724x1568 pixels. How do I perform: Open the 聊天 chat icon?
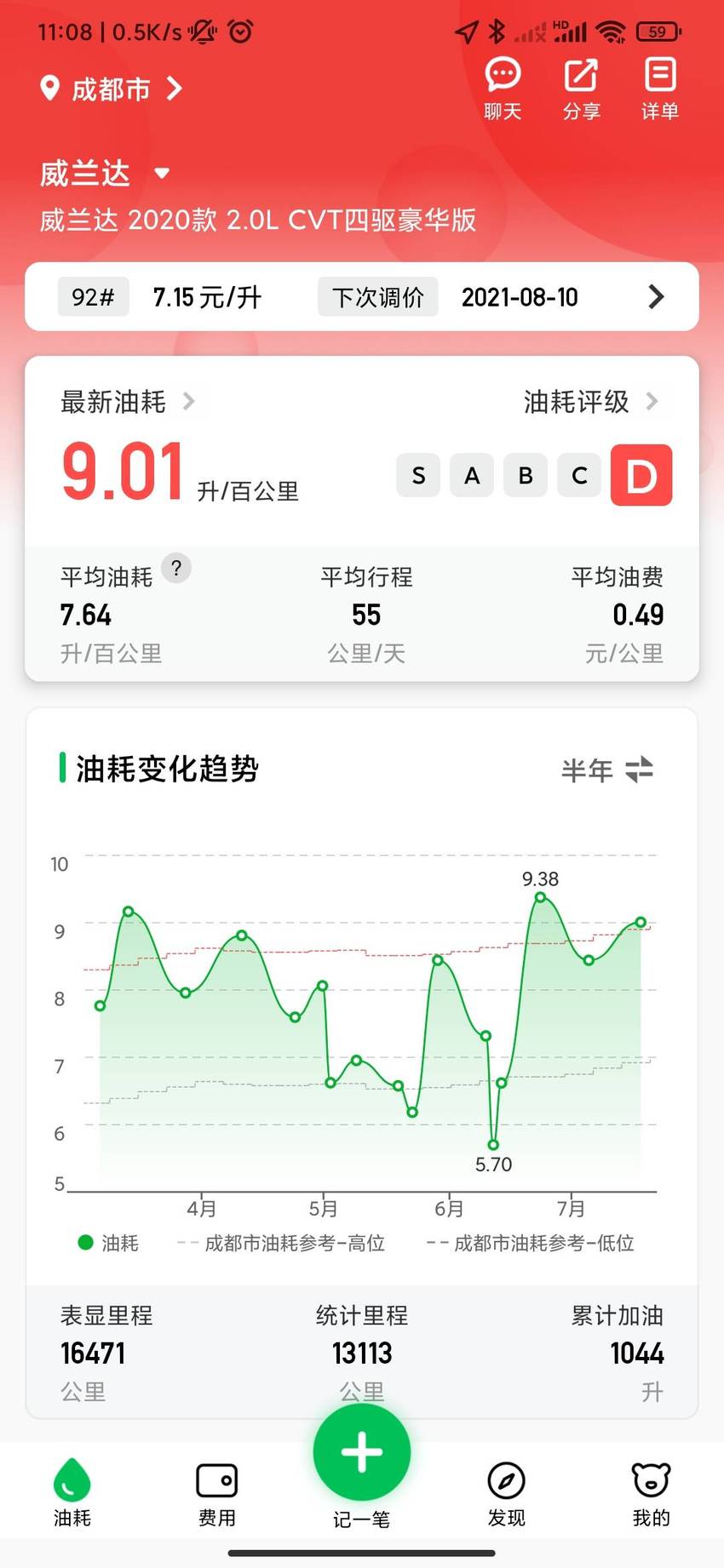pyautogui.click(x=503, y=89)
